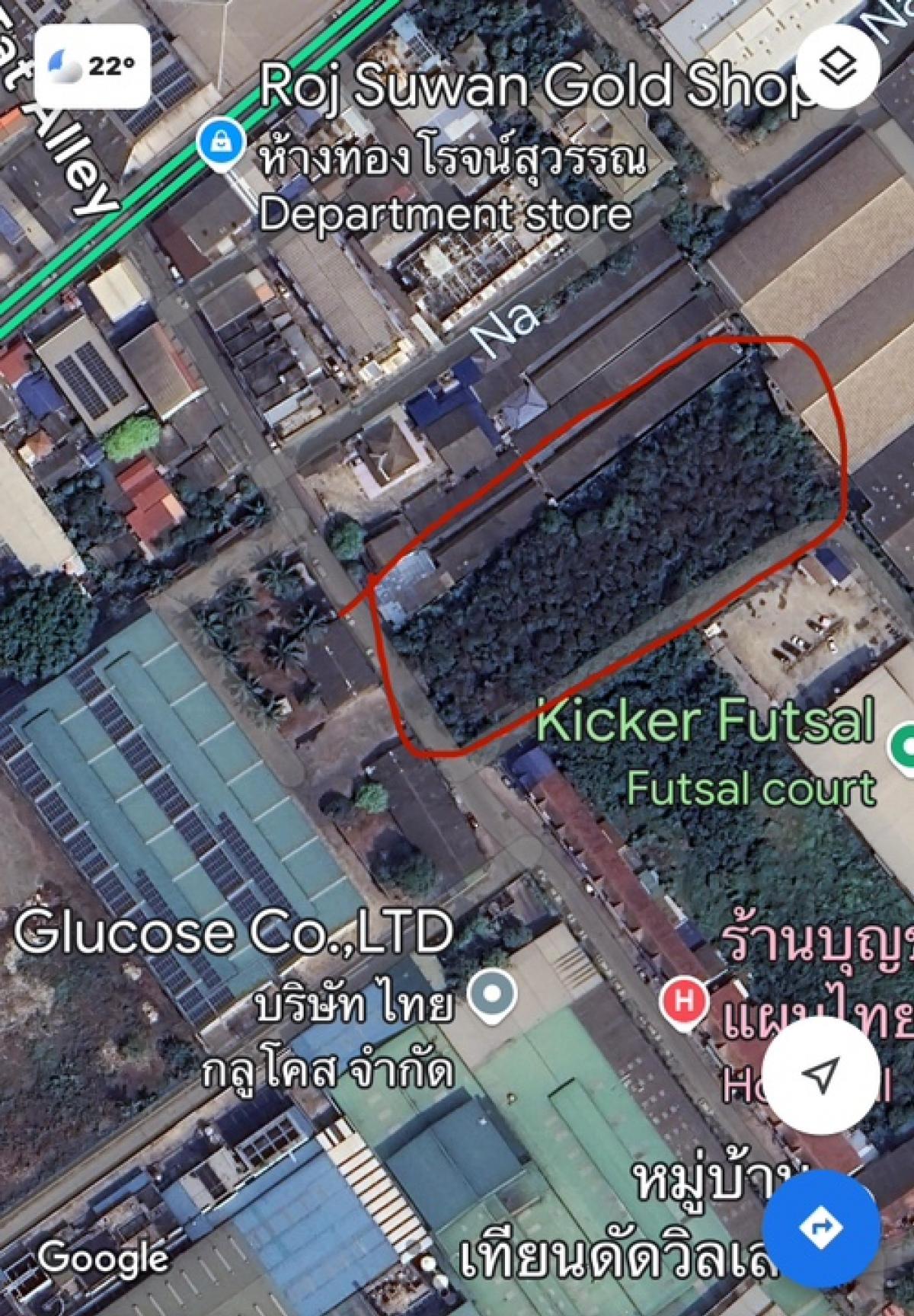
Task: Tap the 22° weather chip
Action: pyautogui.click(x=92, y=67)
